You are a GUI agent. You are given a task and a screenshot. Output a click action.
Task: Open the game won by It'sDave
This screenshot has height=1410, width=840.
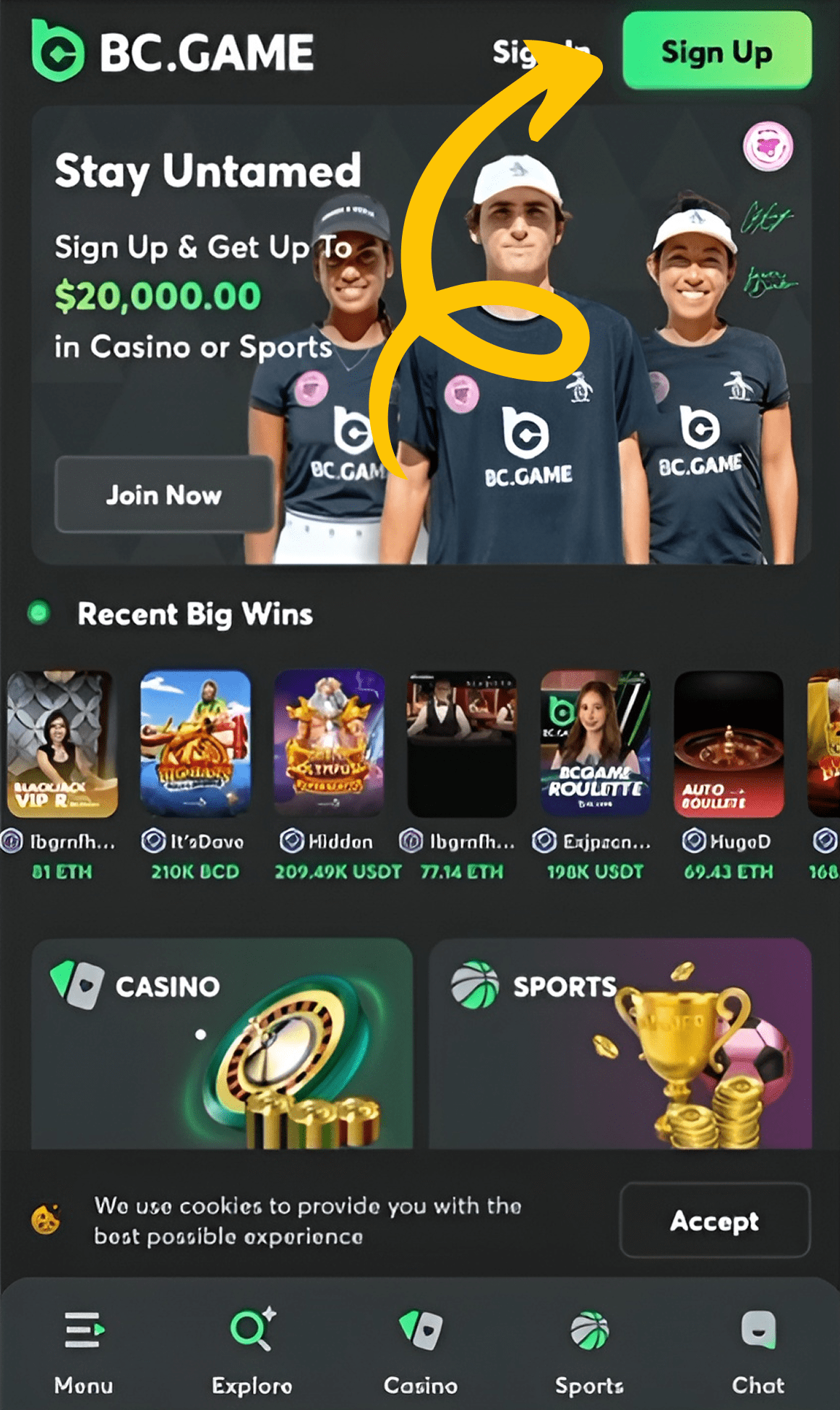195,743
